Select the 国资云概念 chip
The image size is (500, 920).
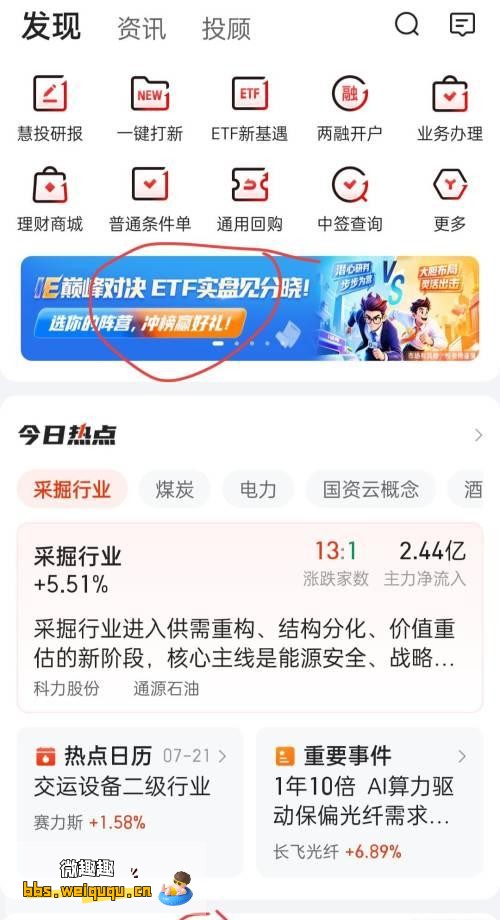point(371,489)
